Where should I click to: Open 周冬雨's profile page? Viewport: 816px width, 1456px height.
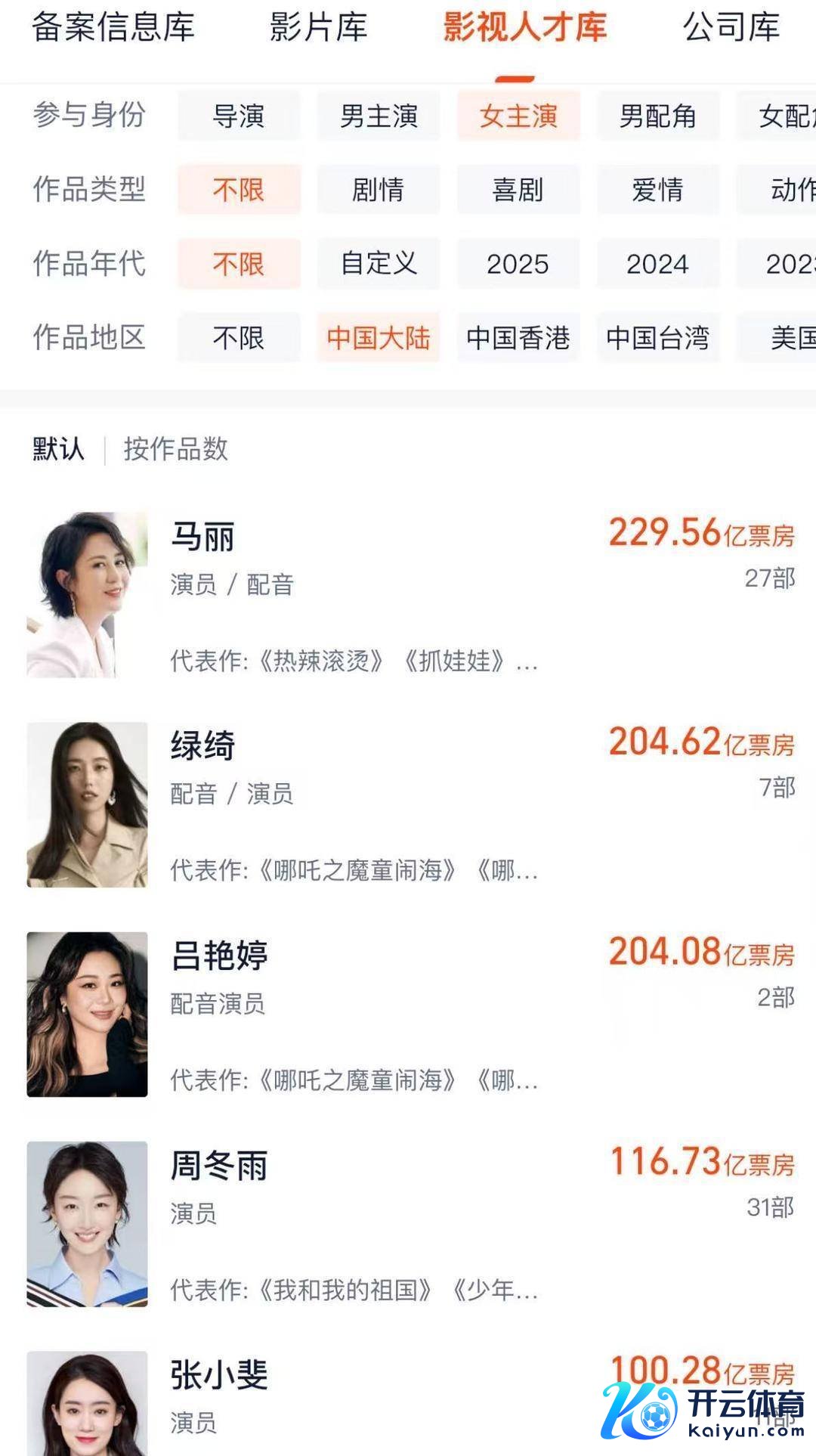[x=219, y=1166]
